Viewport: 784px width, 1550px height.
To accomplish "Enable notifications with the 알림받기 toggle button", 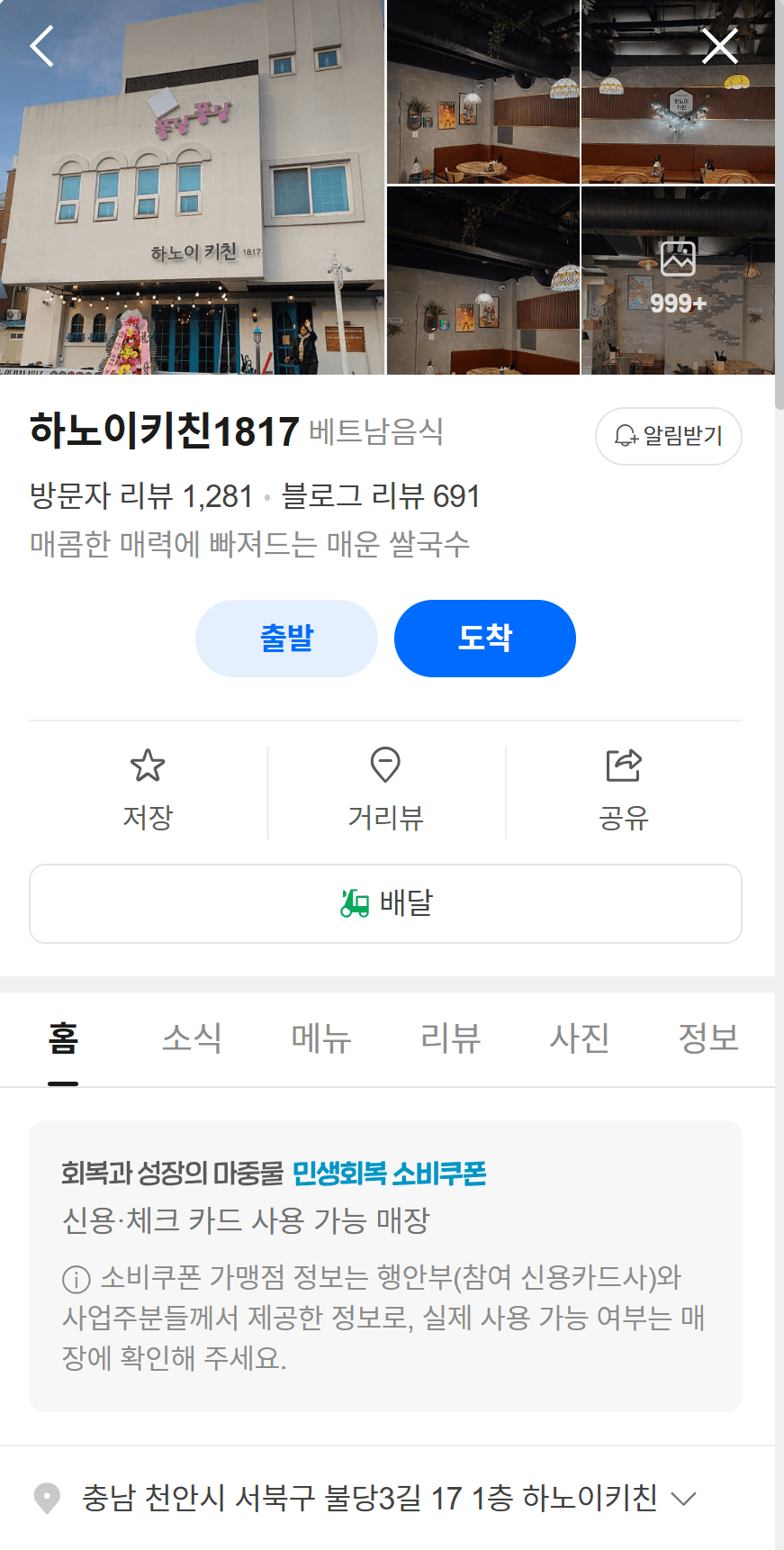I will coord(668,436).
